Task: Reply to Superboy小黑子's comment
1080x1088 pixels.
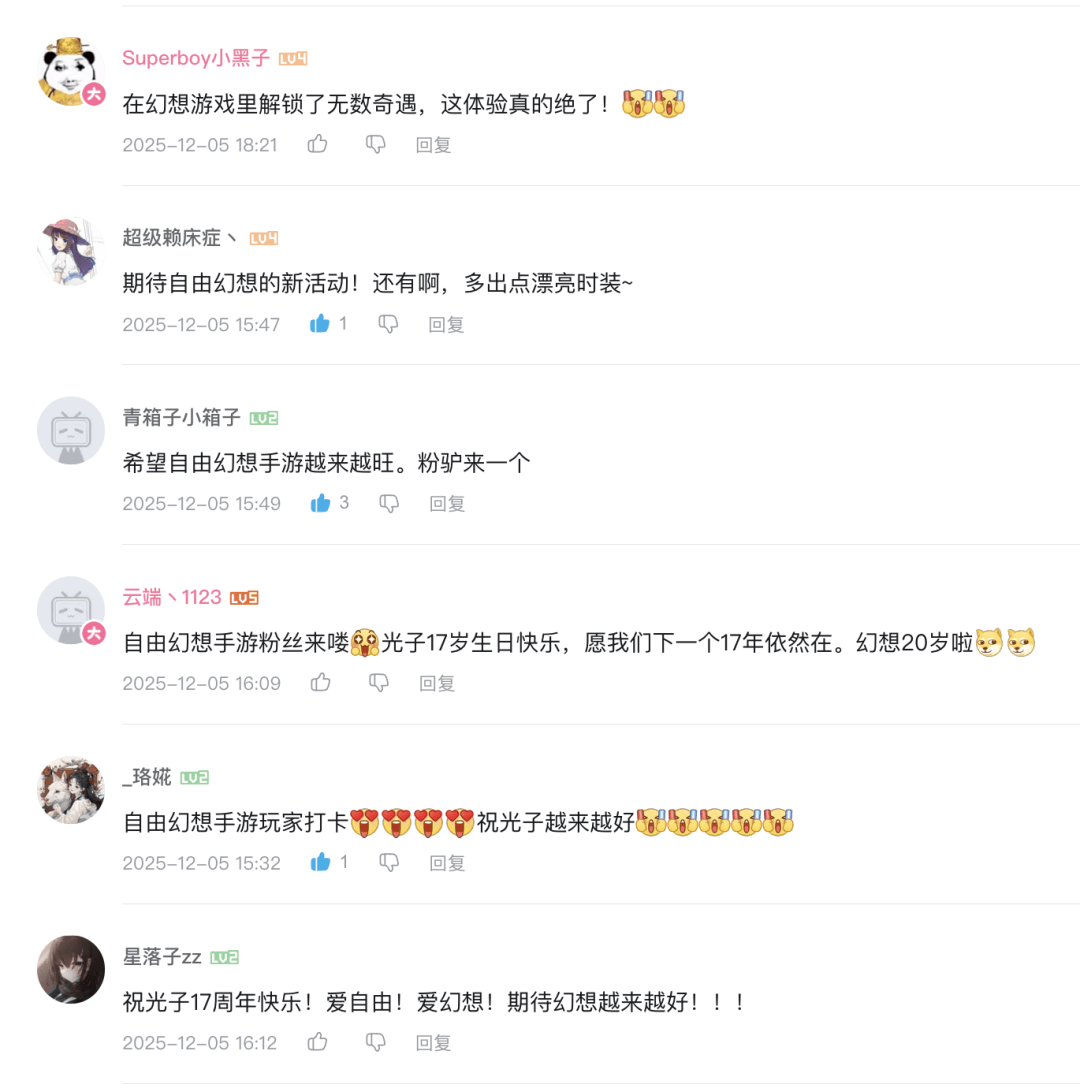Action: coord(433,144)
